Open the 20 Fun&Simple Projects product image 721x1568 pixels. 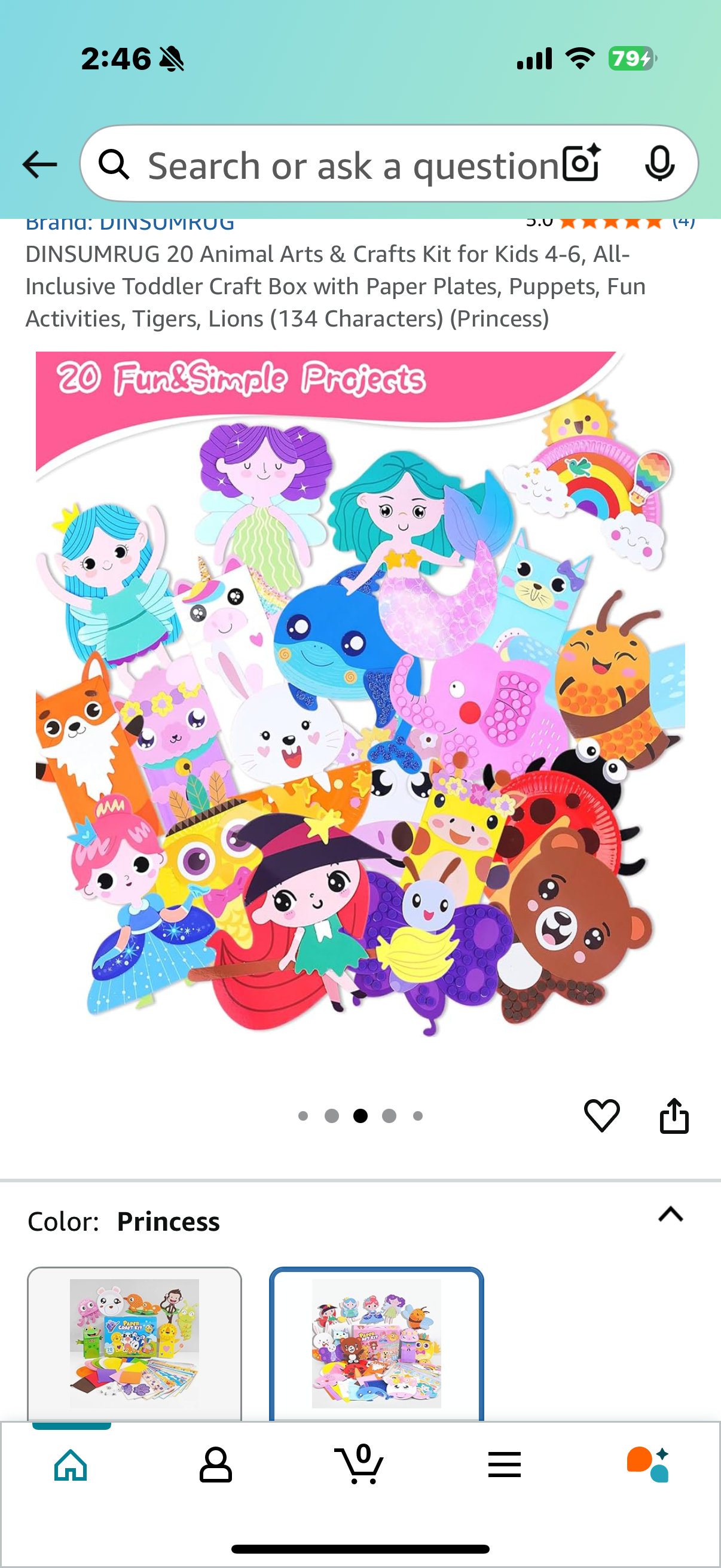360,694
